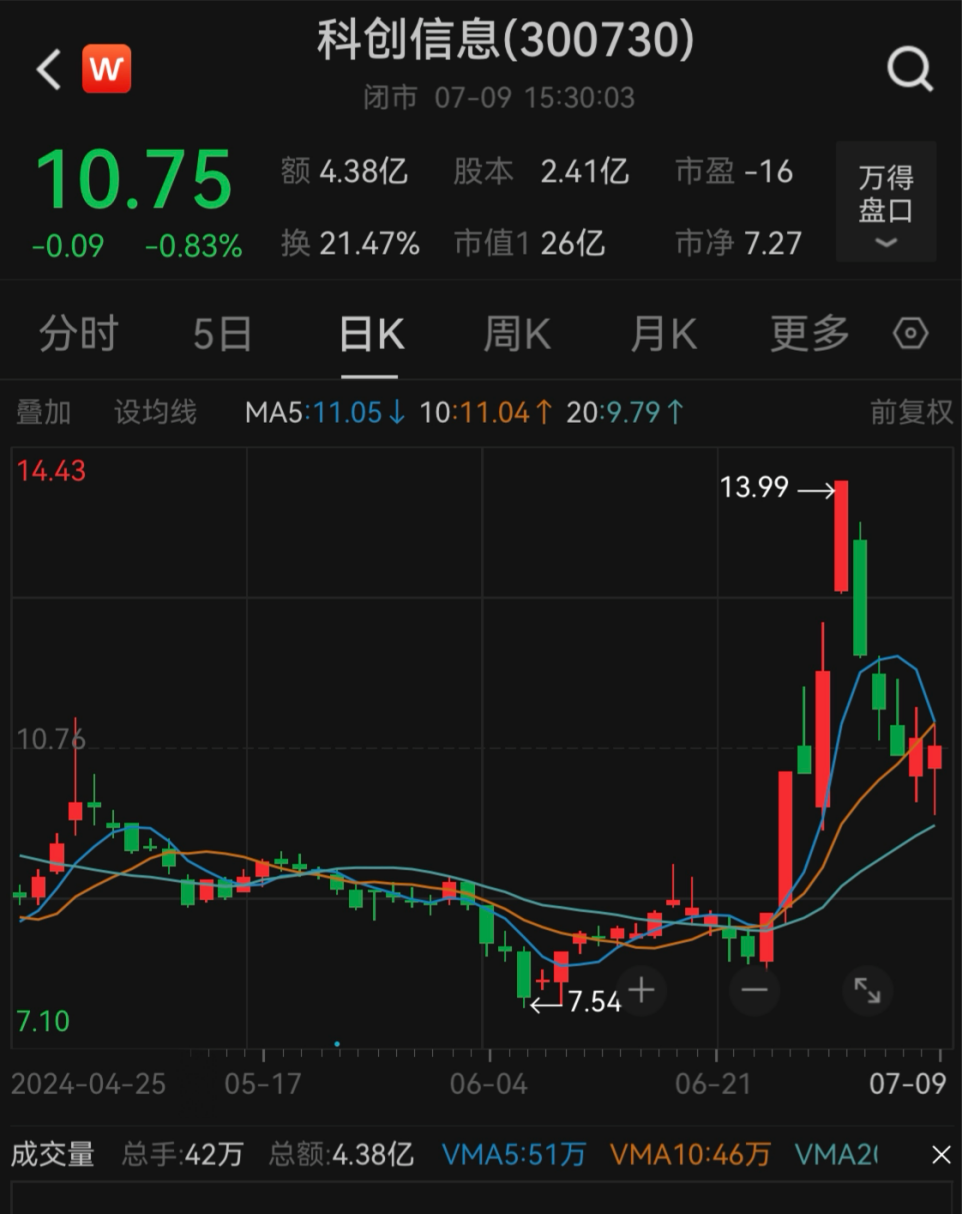Image resolution: width=962 pixels, height=1214 pixels.
Task: Switch to the 月K chart tab
Action: [663, 335]
